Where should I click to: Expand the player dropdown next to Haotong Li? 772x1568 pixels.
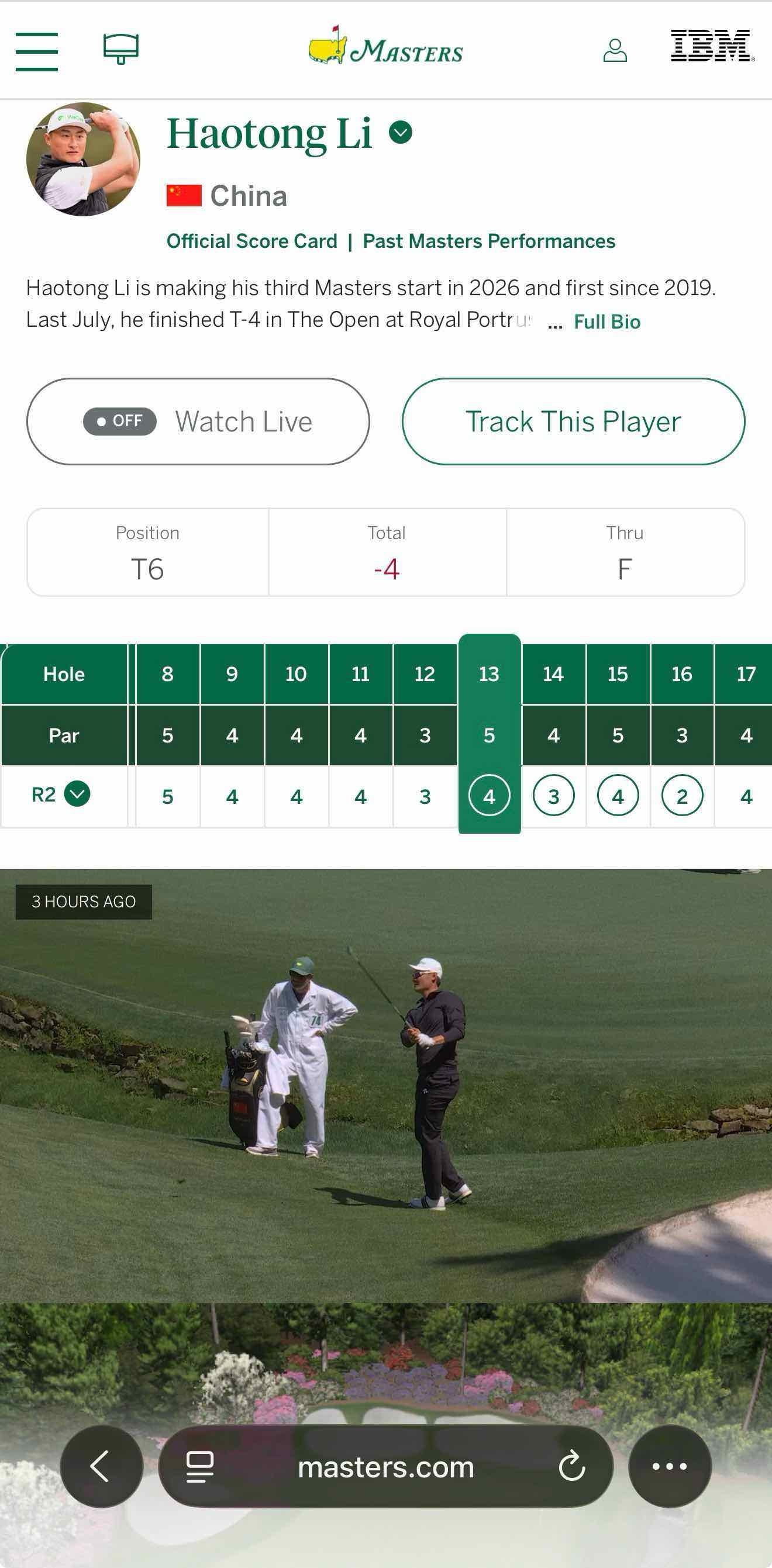coord(401,132)
